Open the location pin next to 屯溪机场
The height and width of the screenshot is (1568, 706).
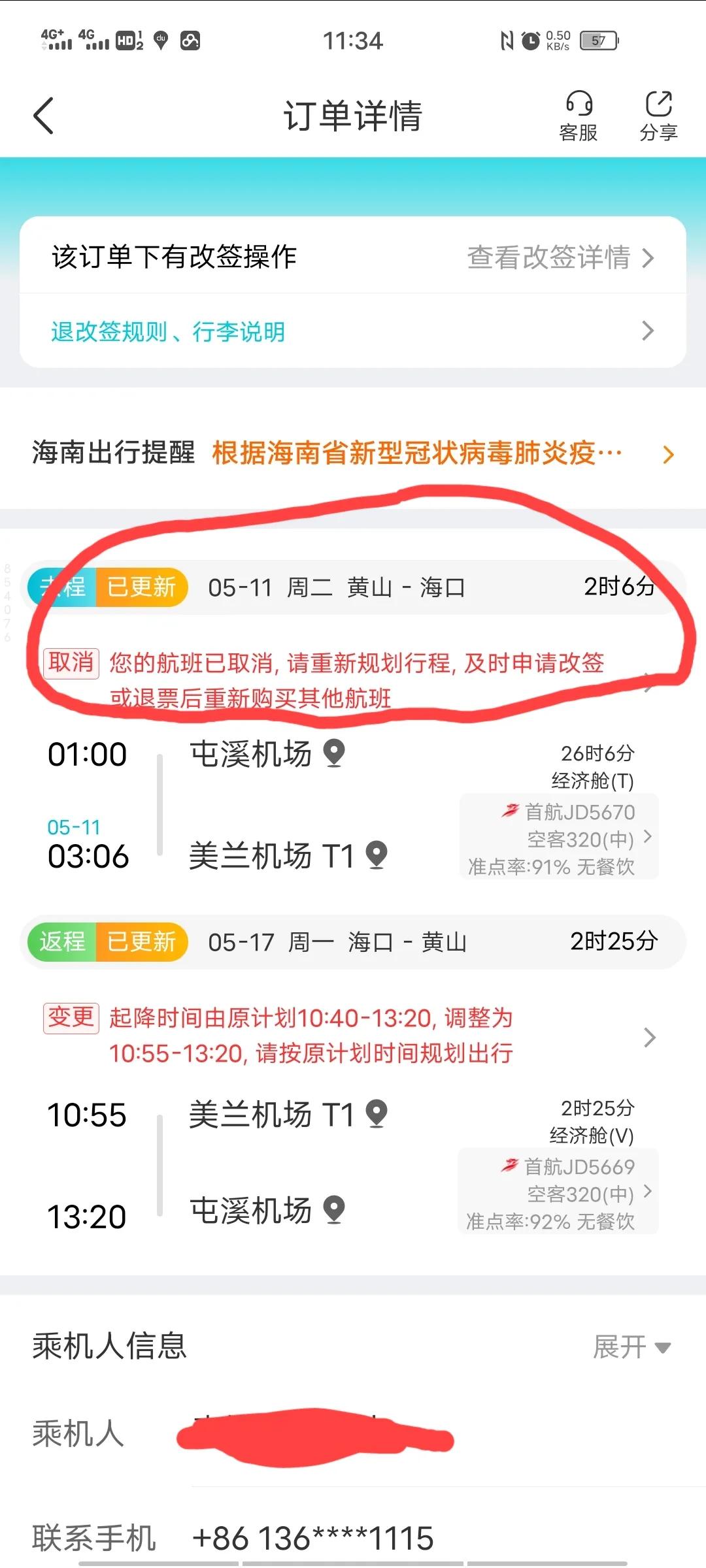click(x=333, y=755)
